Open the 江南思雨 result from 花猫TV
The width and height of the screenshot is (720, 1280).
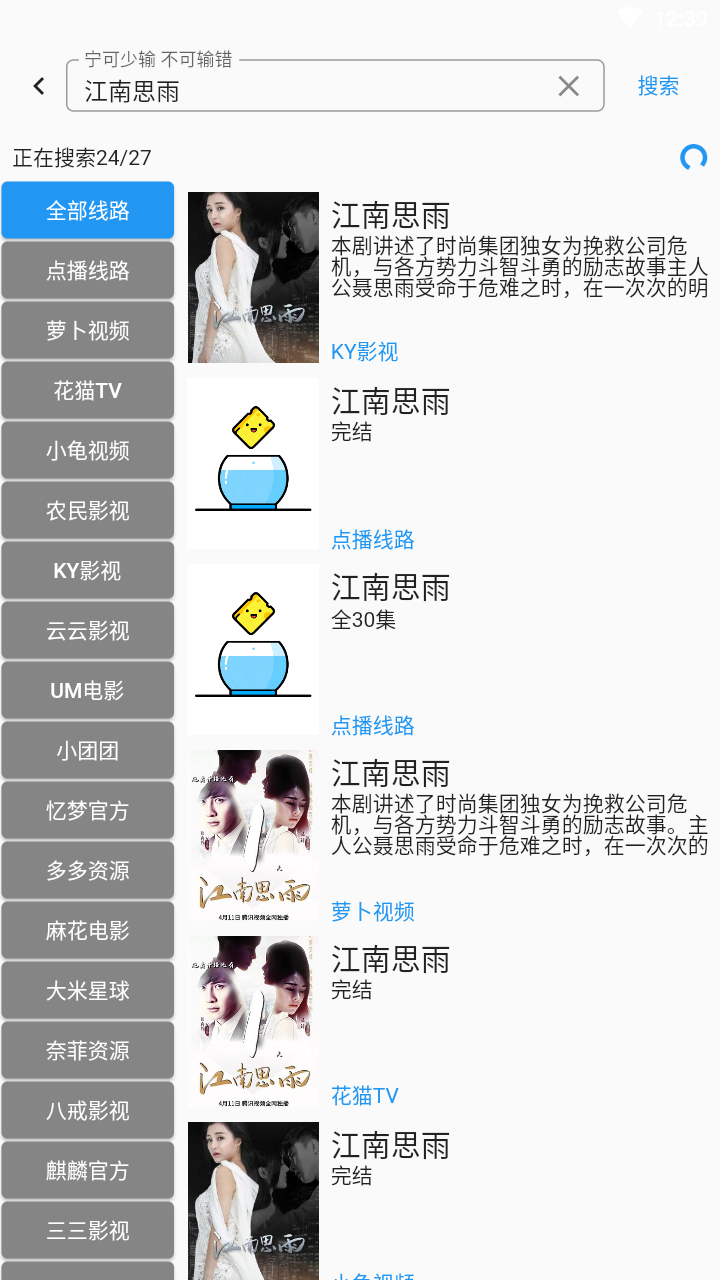point(448,1022)
